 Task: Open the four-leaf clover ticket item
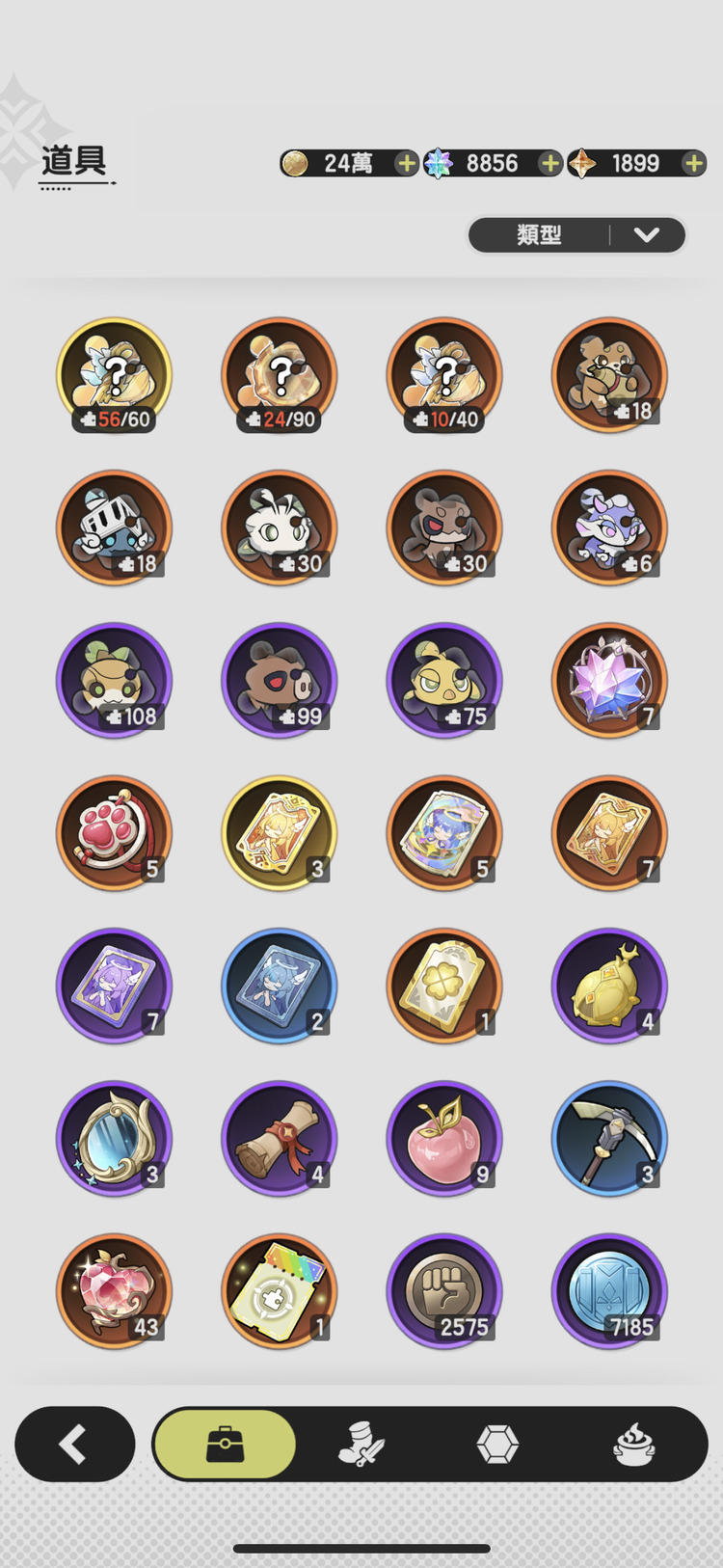pos(444,986)
